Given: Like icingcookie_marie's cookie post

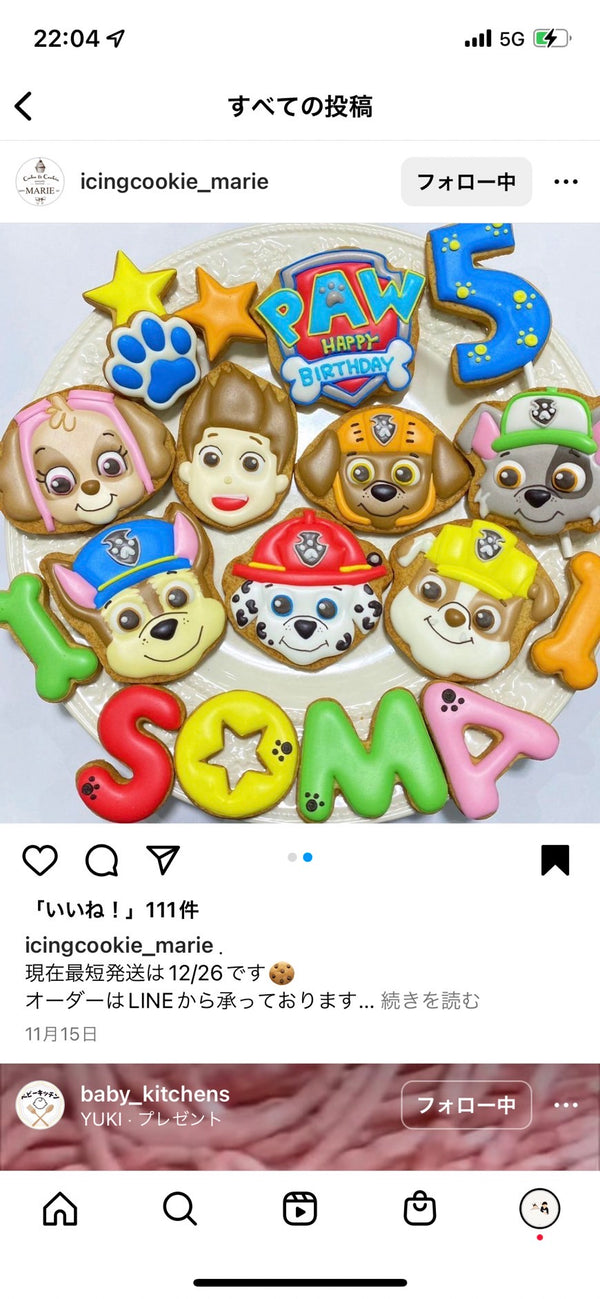Looking at the screenshot, I should click(x=40, y=860).
